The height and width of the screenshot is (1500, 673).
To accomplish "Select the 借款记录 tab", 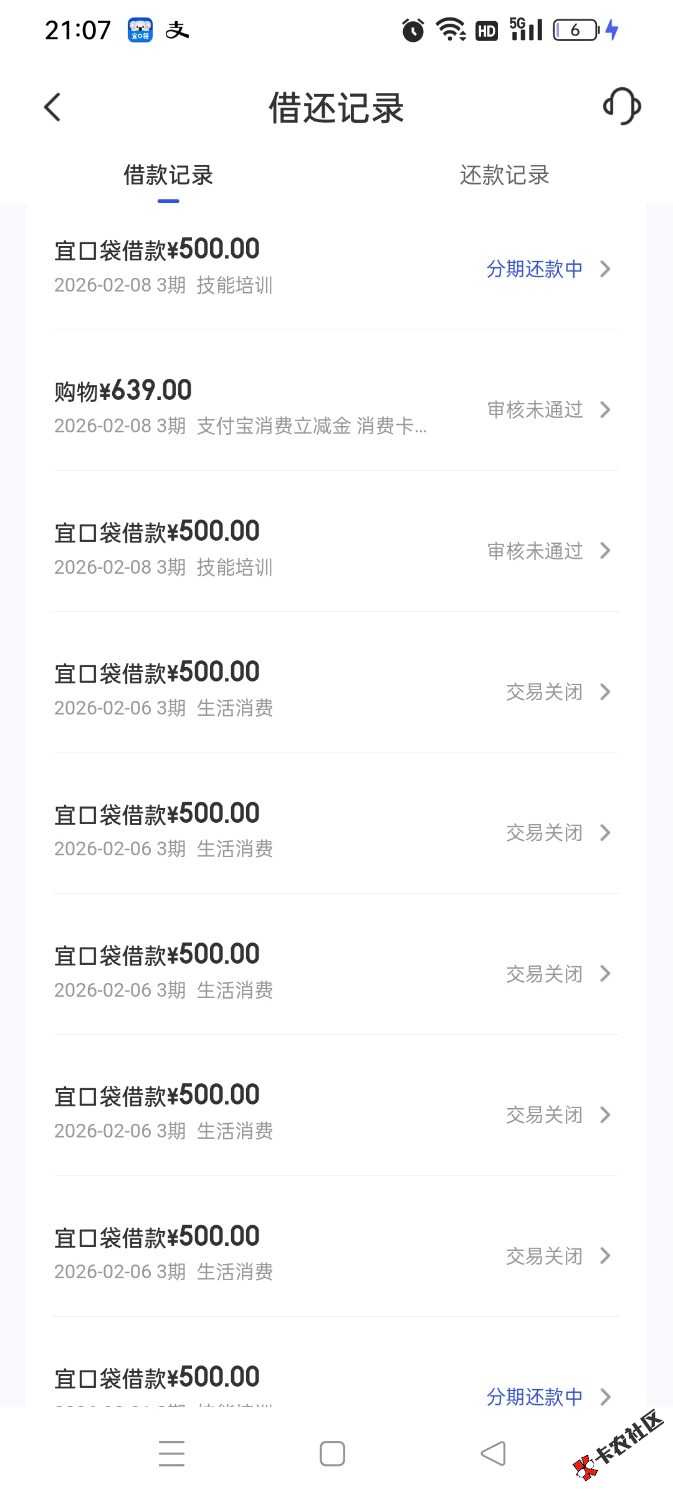I will pos(168,175).
